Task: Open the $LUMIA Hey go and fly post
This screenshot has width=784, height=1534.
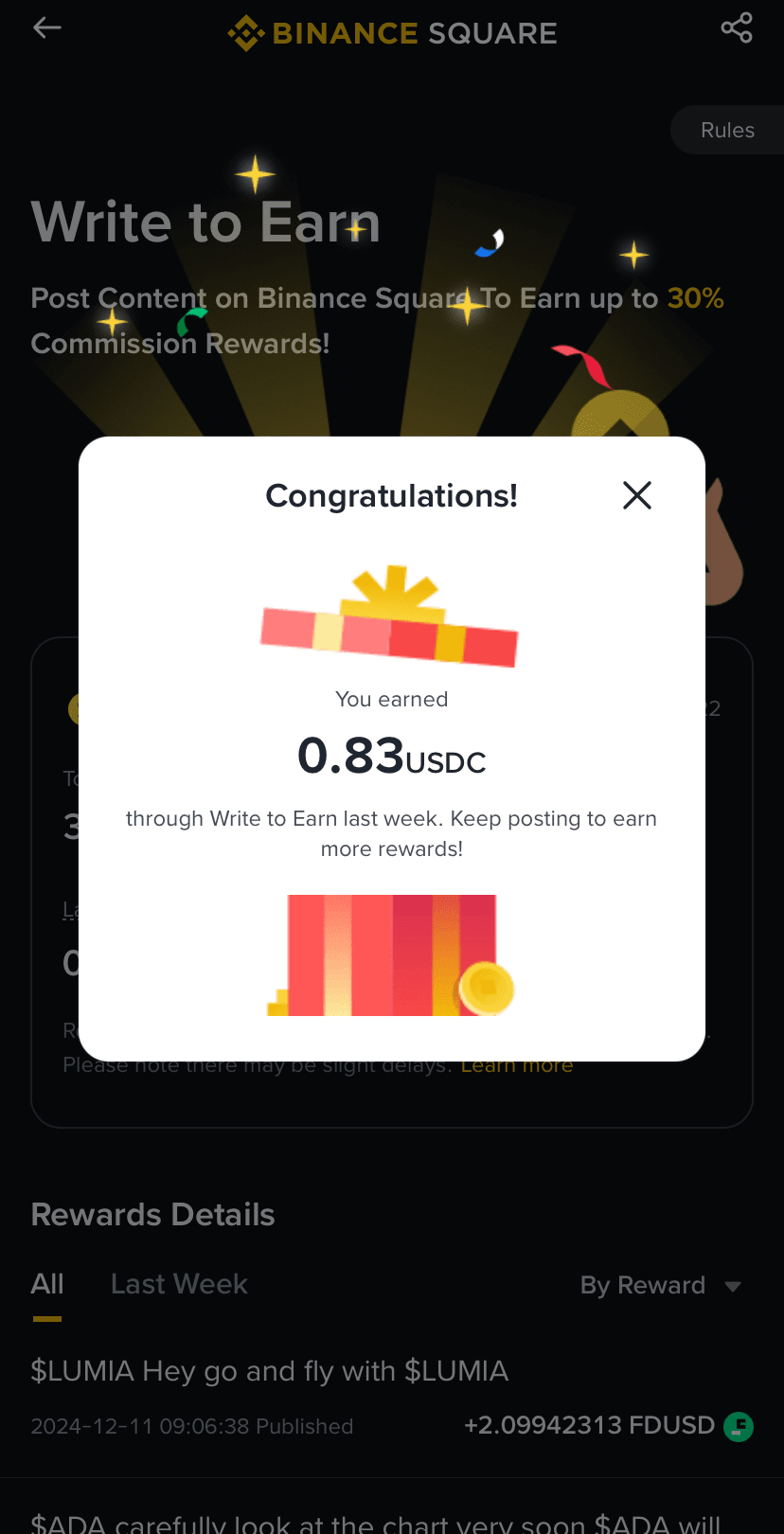Action: pyautogui.click(x=270, y=1371)
